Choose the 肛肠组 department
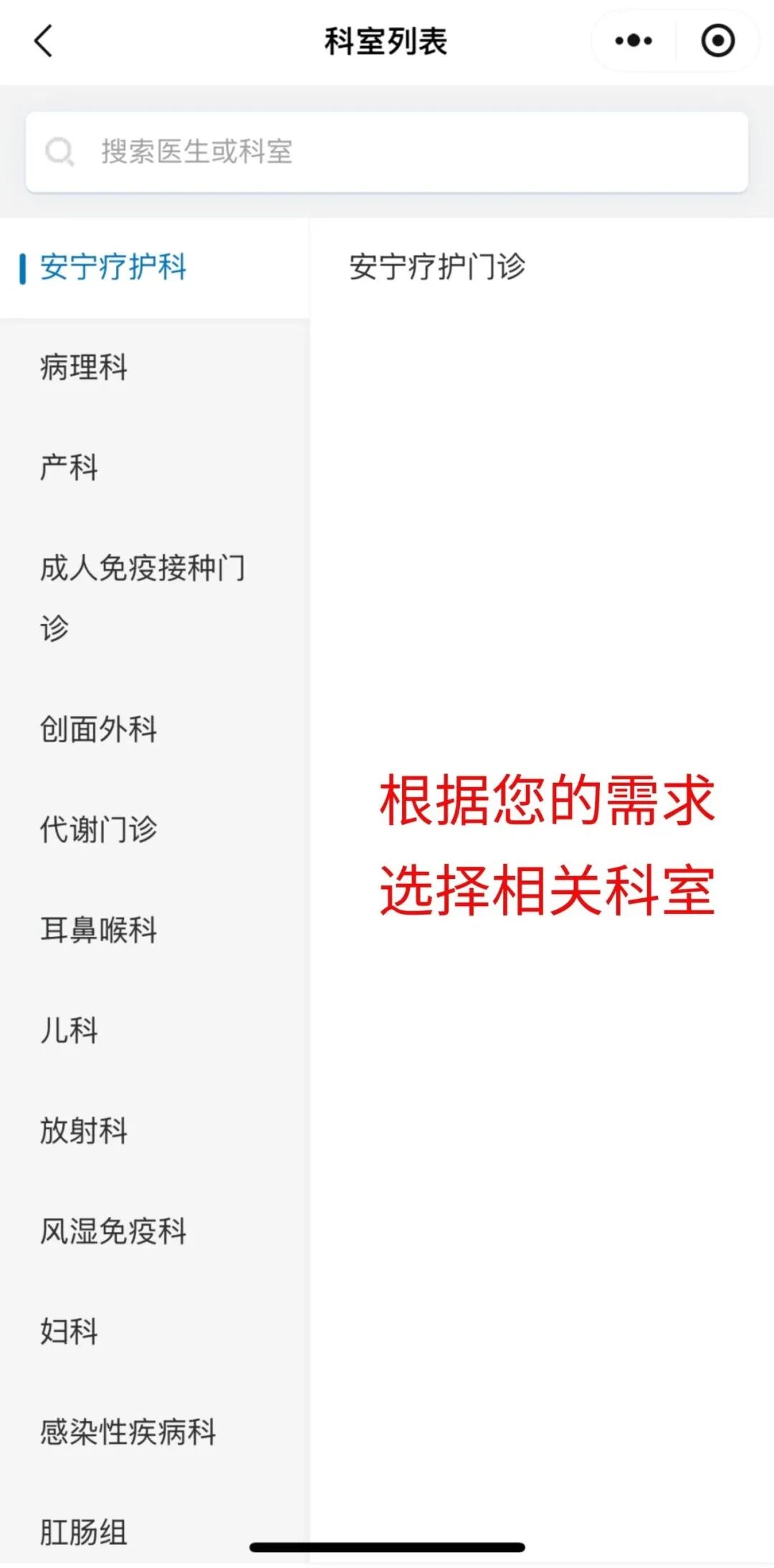 point(84,1531)
